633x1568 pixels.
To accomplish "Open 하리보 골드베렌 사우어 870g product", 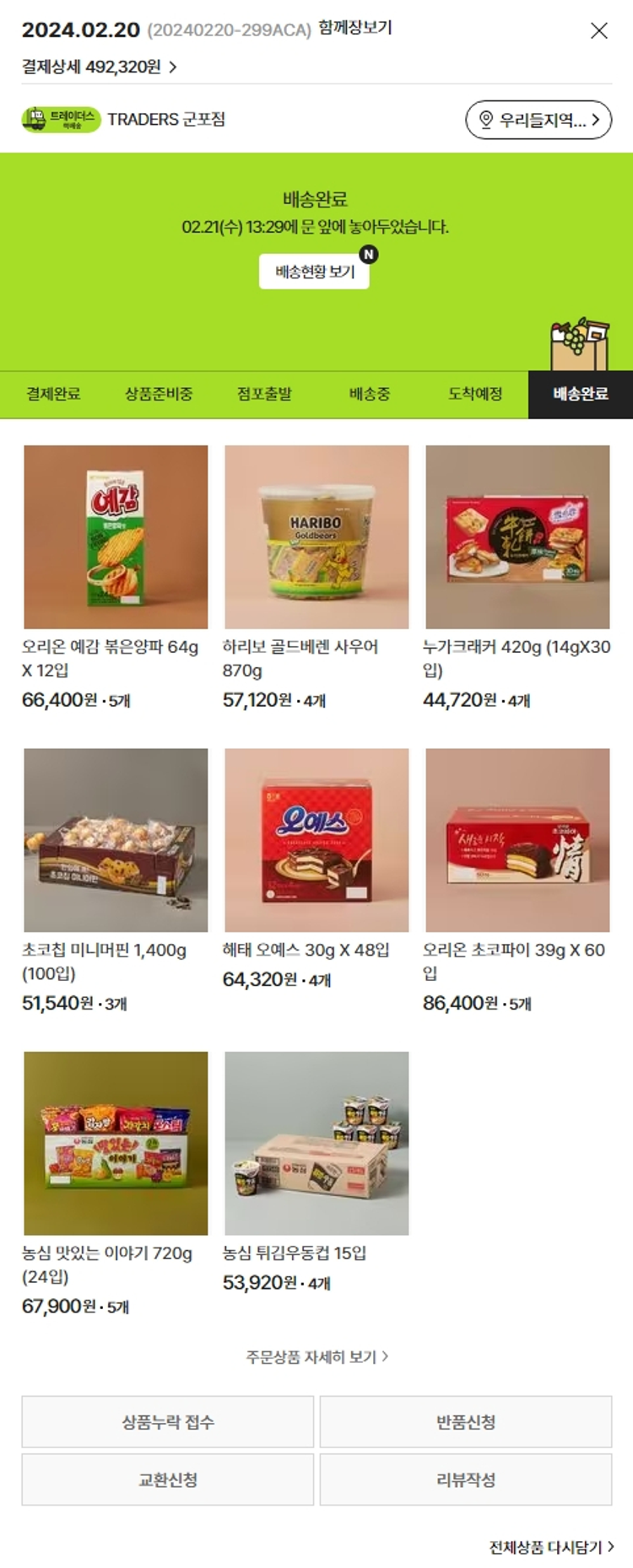I will point(316,537).
